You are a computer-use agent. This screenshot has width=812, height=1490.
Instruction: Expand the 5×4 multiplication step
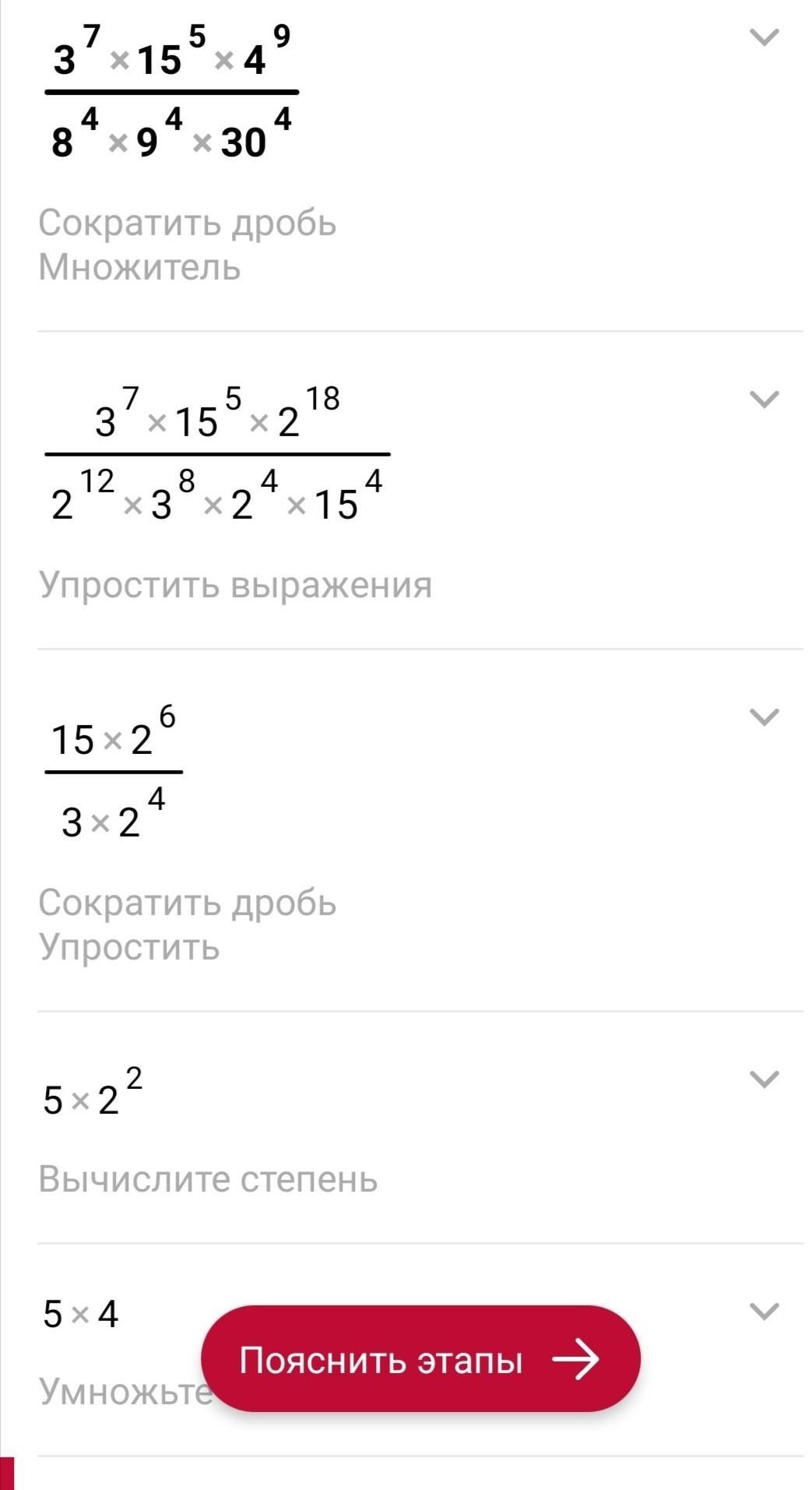tap(764, 1312)
